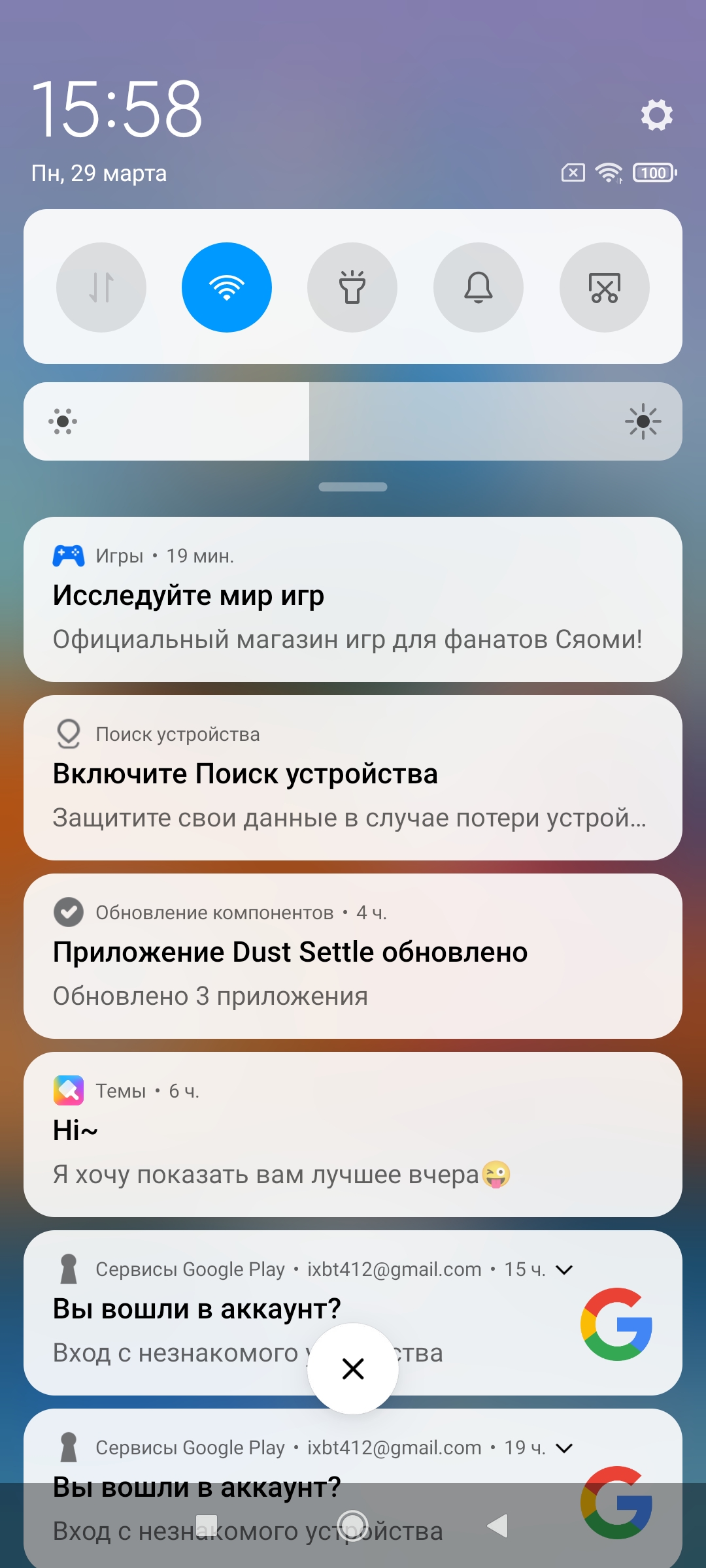Turn on the flashlight

[x=352, y=287]
